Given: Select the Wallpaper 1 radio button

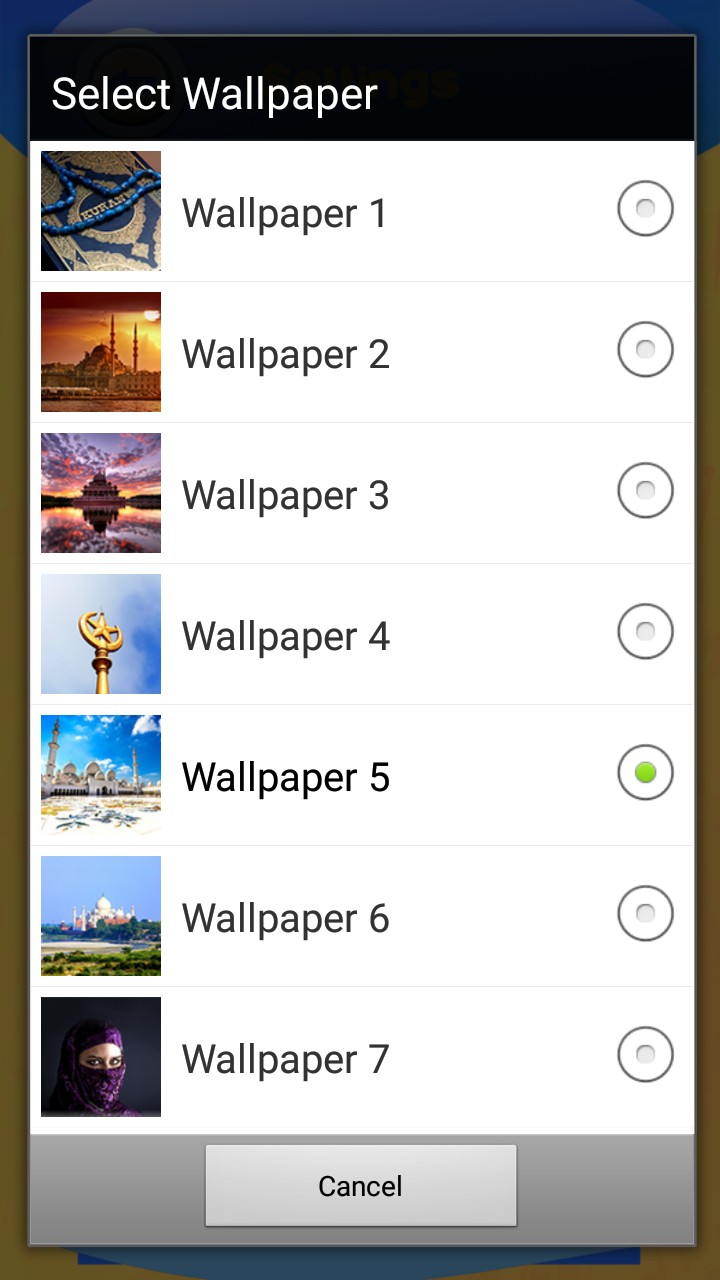Looking at the screenshot, I should pyautogui.click(x=645, y=208).
